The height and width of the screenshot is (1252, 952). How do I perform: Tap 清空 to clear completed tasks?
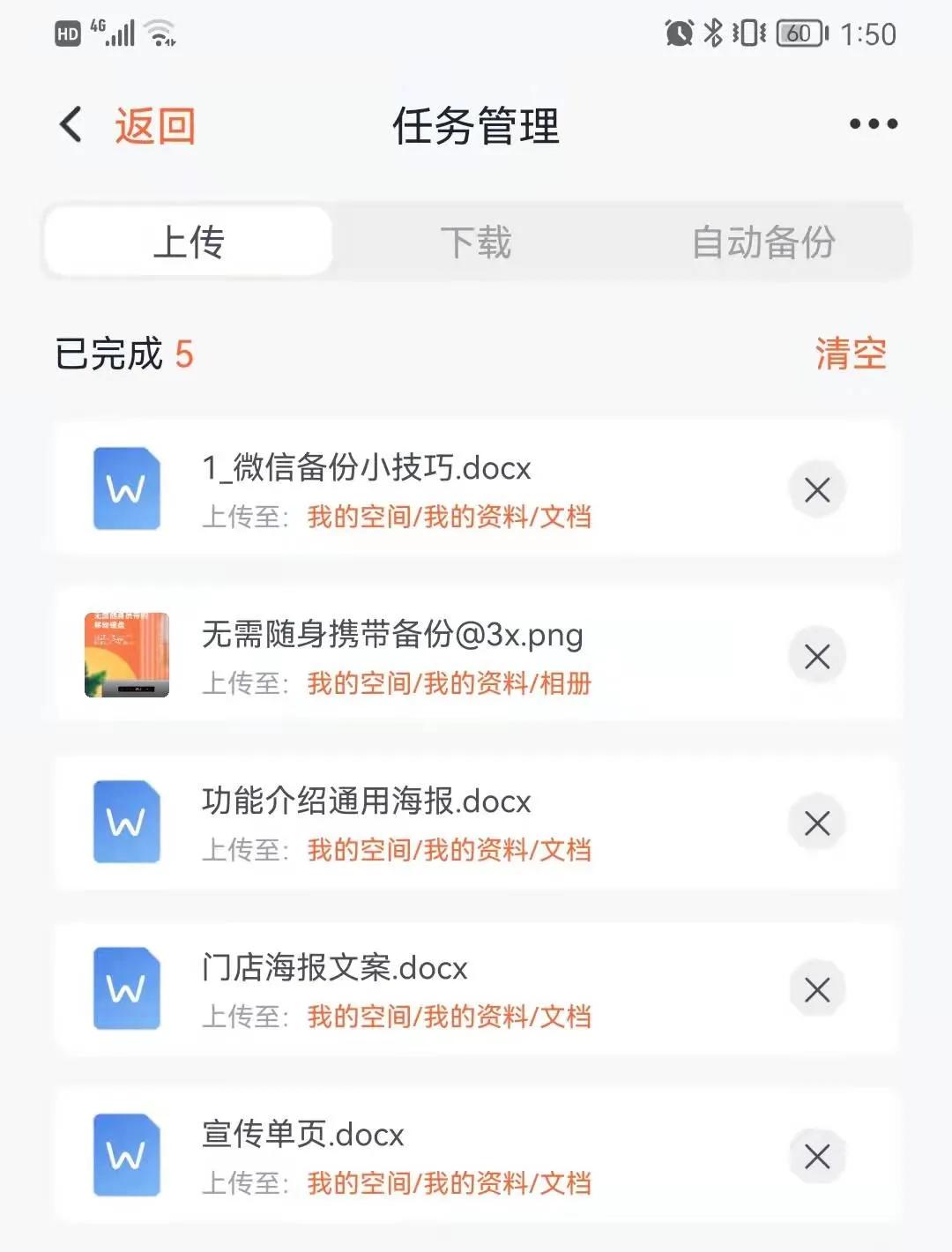(x=850, y=354)
